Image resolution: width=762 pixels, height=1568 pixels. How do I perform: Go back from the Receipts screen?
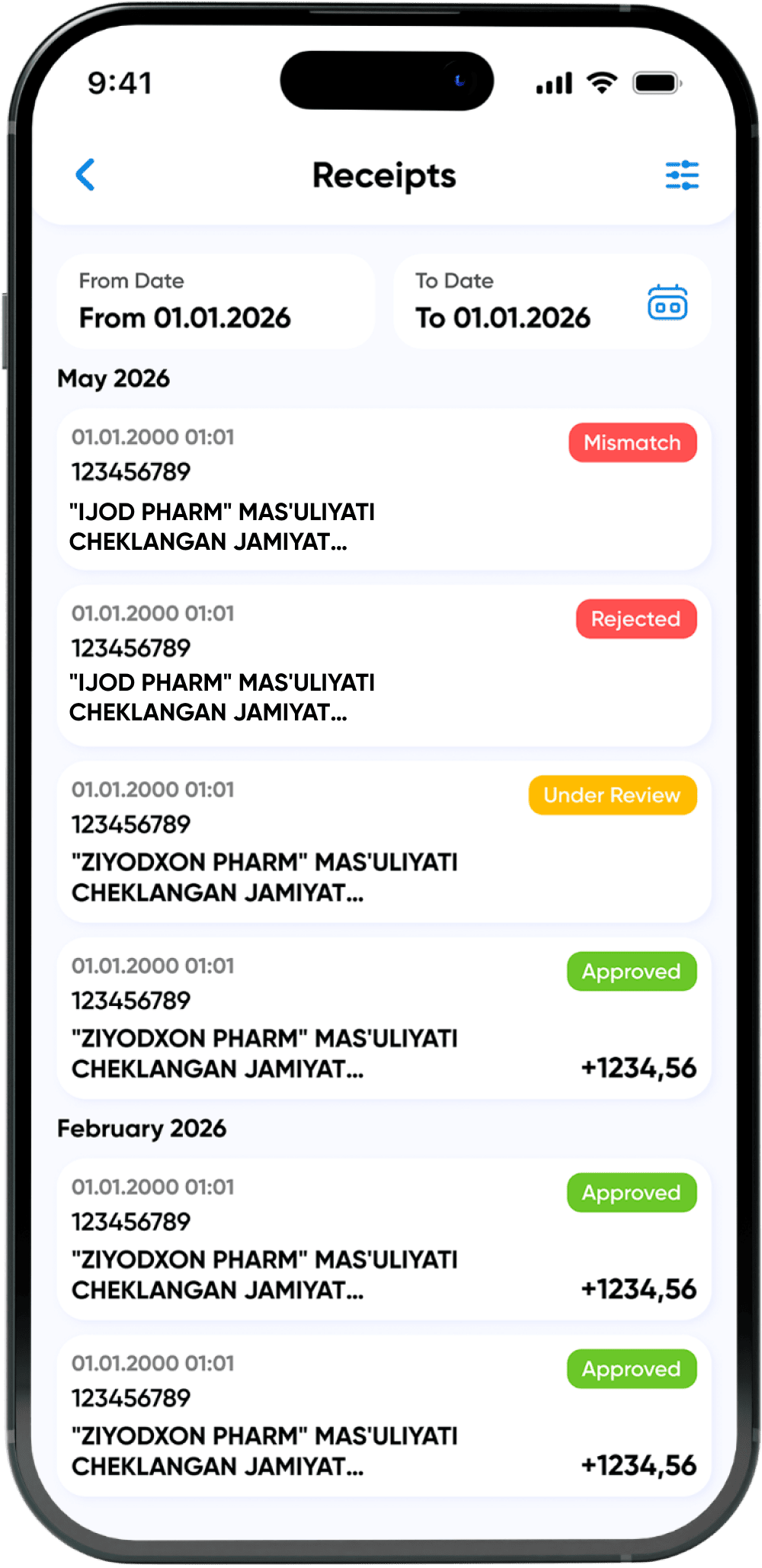click(85, 175)
